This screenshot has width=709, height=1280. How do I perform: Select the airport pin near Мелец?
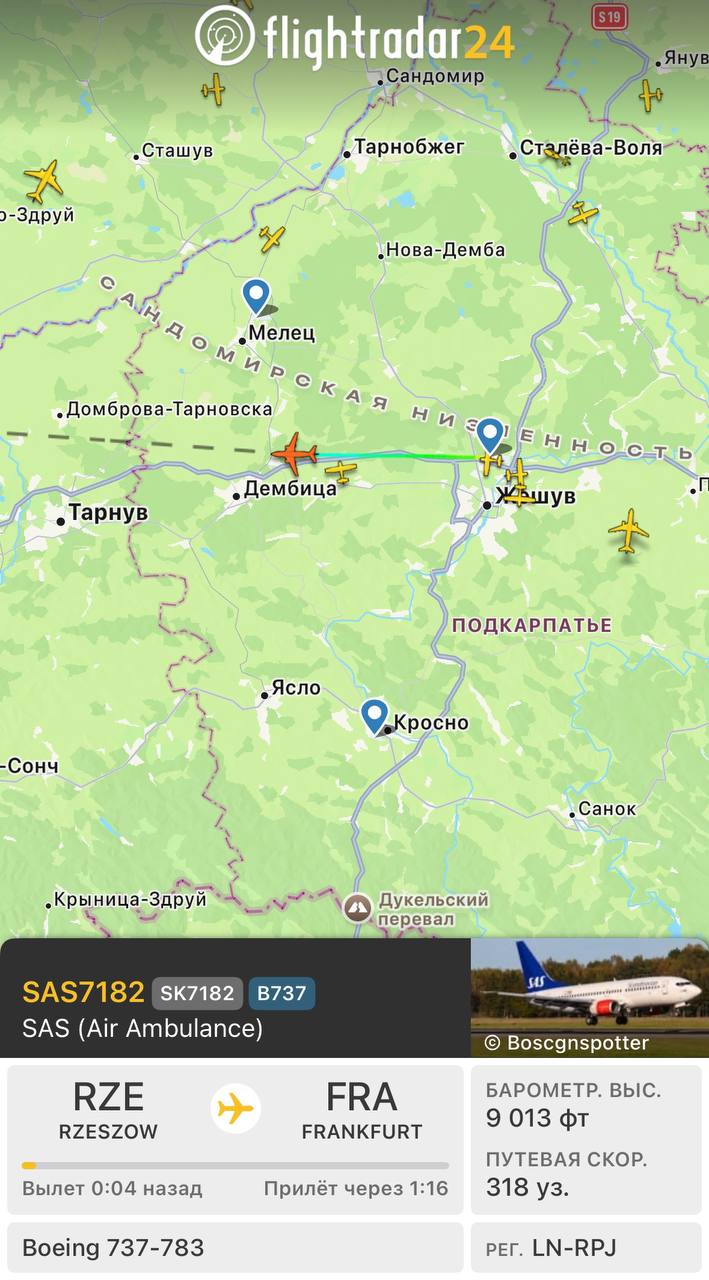[x=256, y=297]
